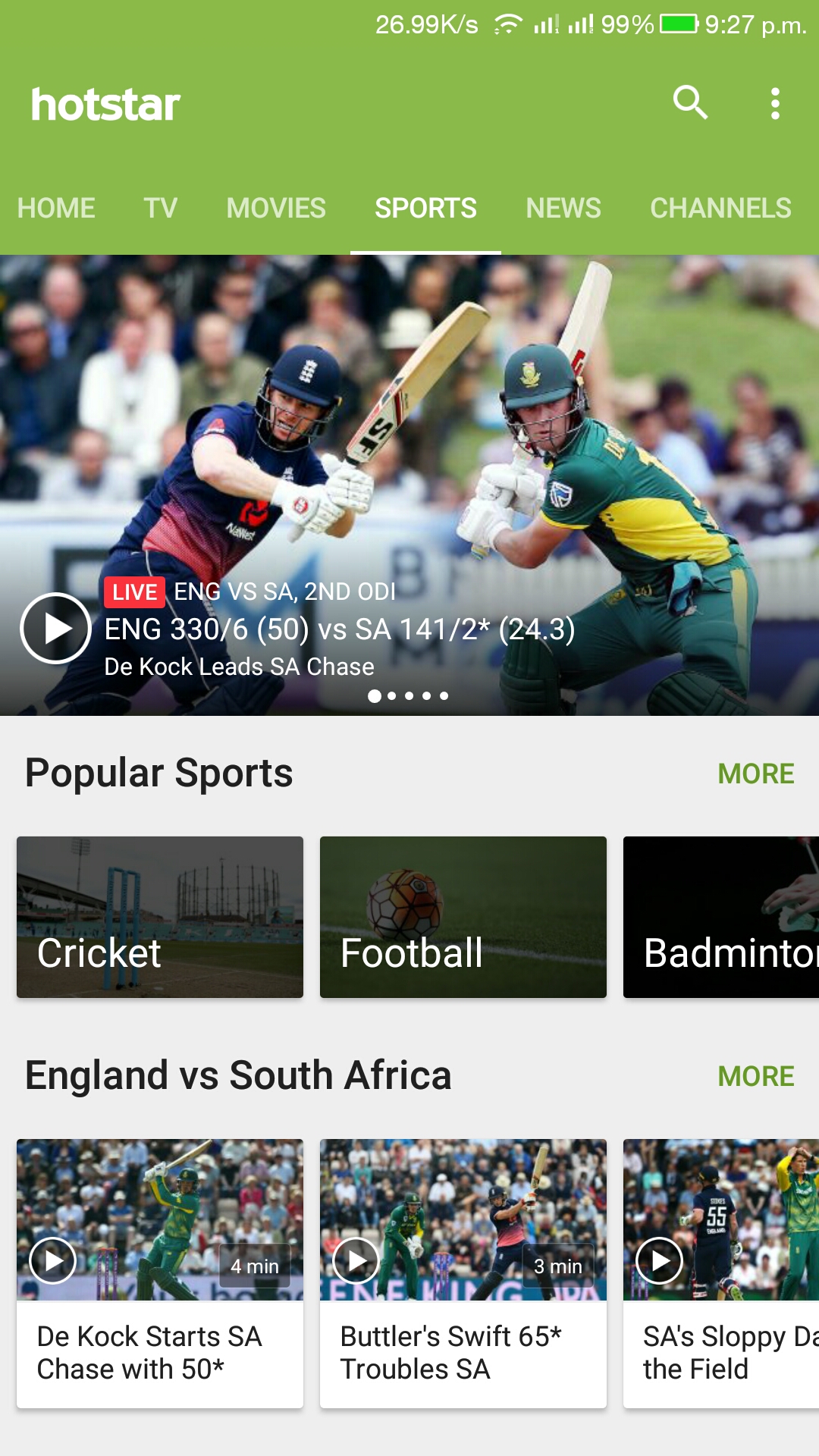This screenshot has width=819, height=1456.
Task: Switch to the News tab
Action: 563,209
